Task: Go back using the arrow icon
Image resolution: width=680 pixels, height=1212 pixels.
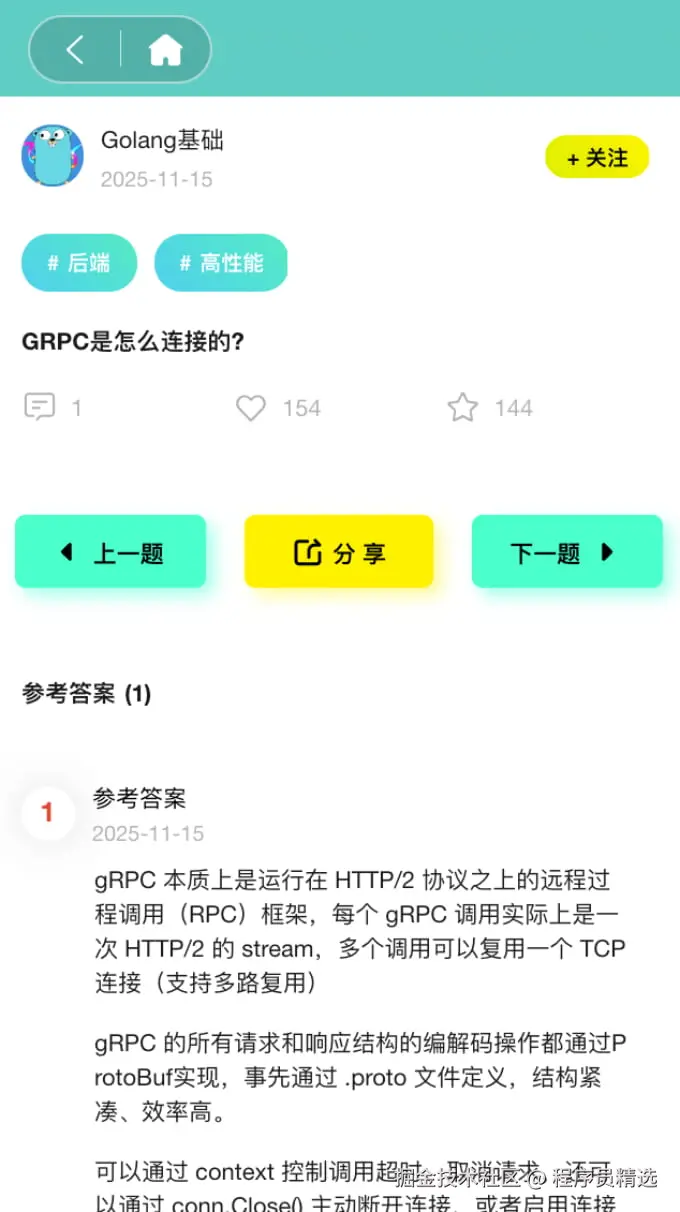Action: click(x=76, y=49)
